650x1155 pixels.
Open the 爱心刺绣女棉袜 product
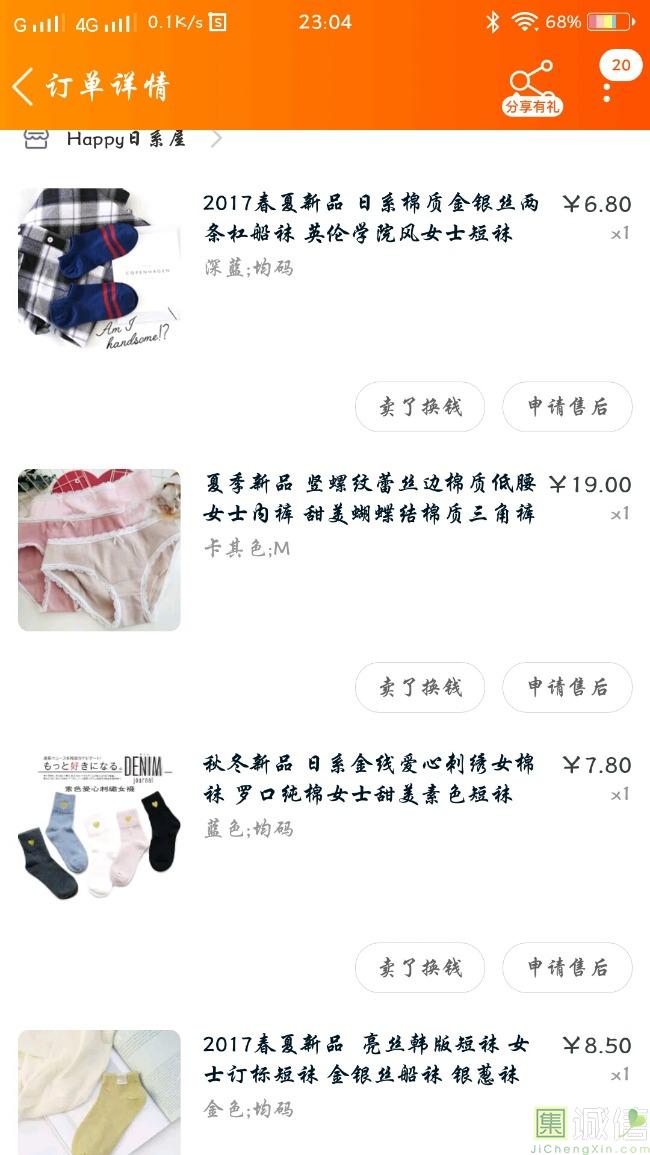(x=324, y=830)
